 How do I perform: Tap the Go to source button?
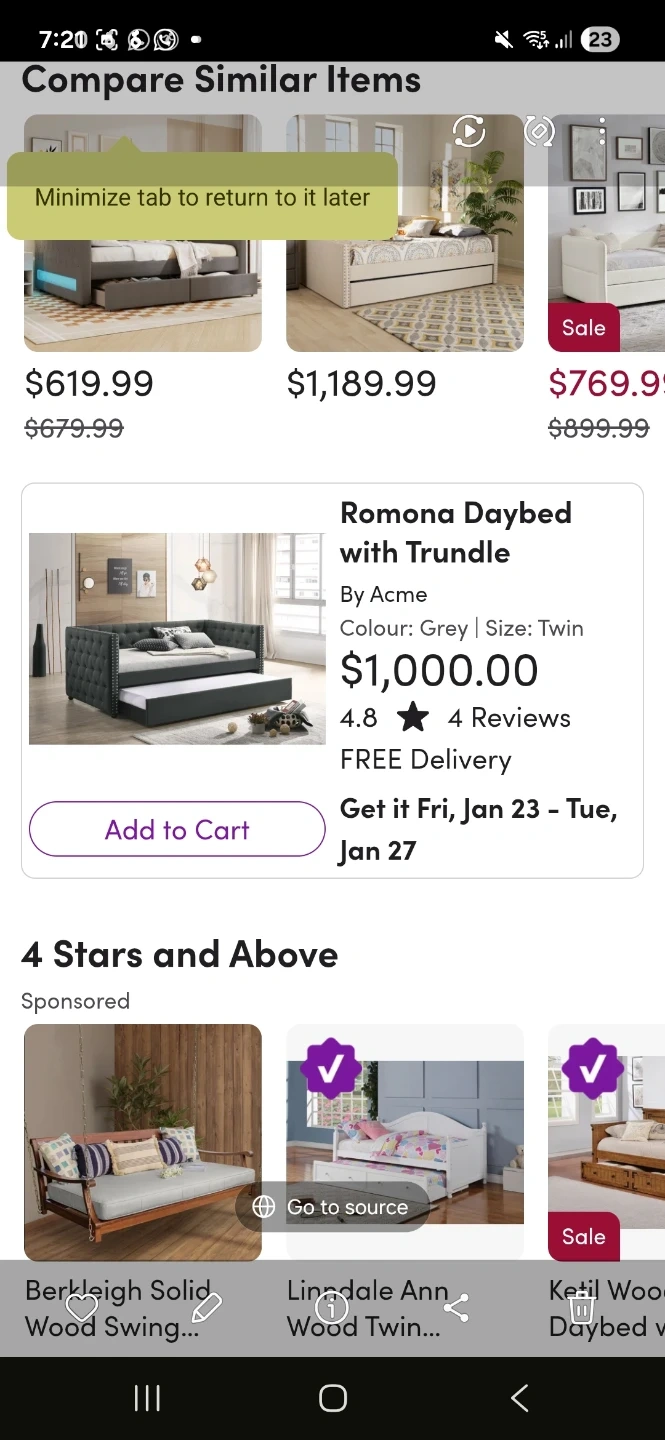coord(332,1207)
